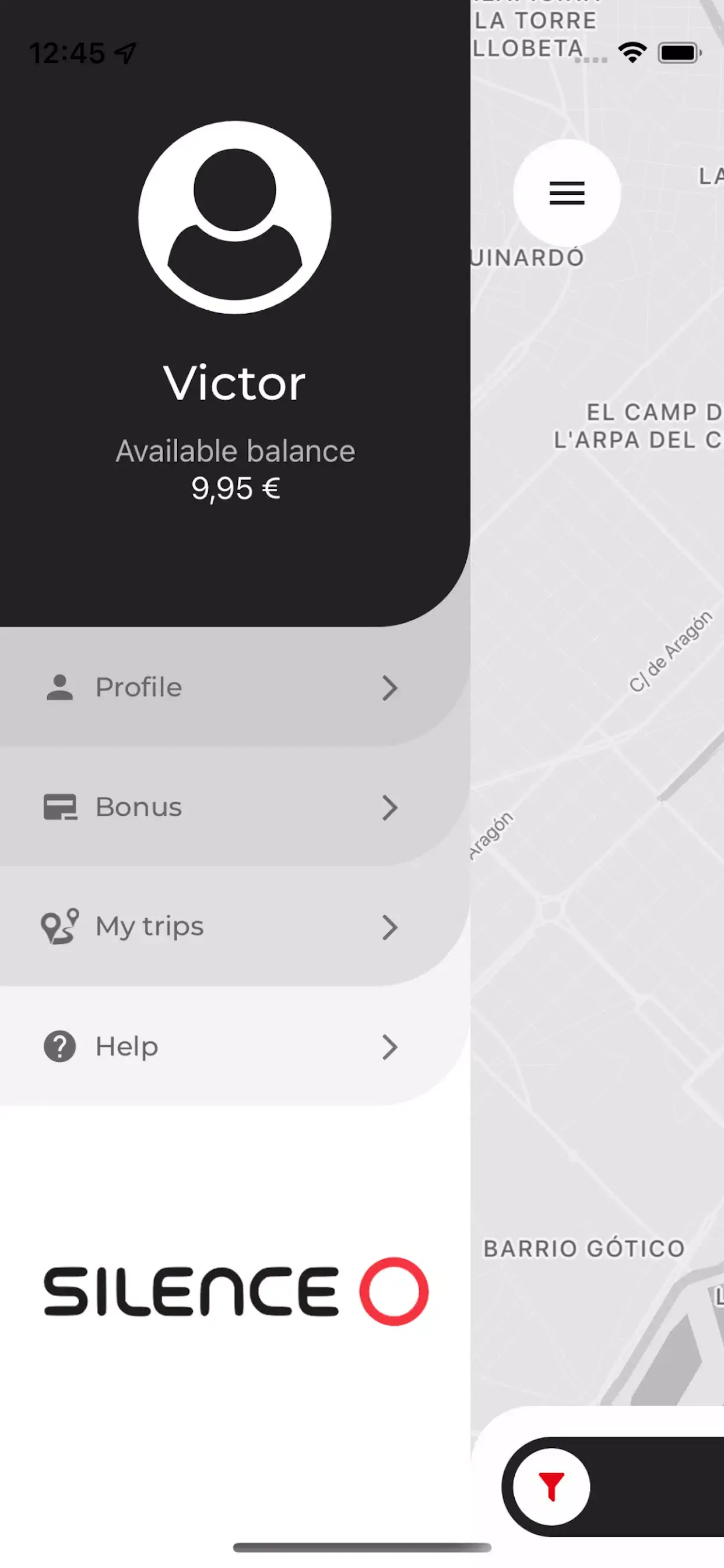Image resolution: width=724 pixels, height=1568 pixels.
Task: Tap the red filter funnel icon
Action: pyautogui.click(x=552, y=1485)
